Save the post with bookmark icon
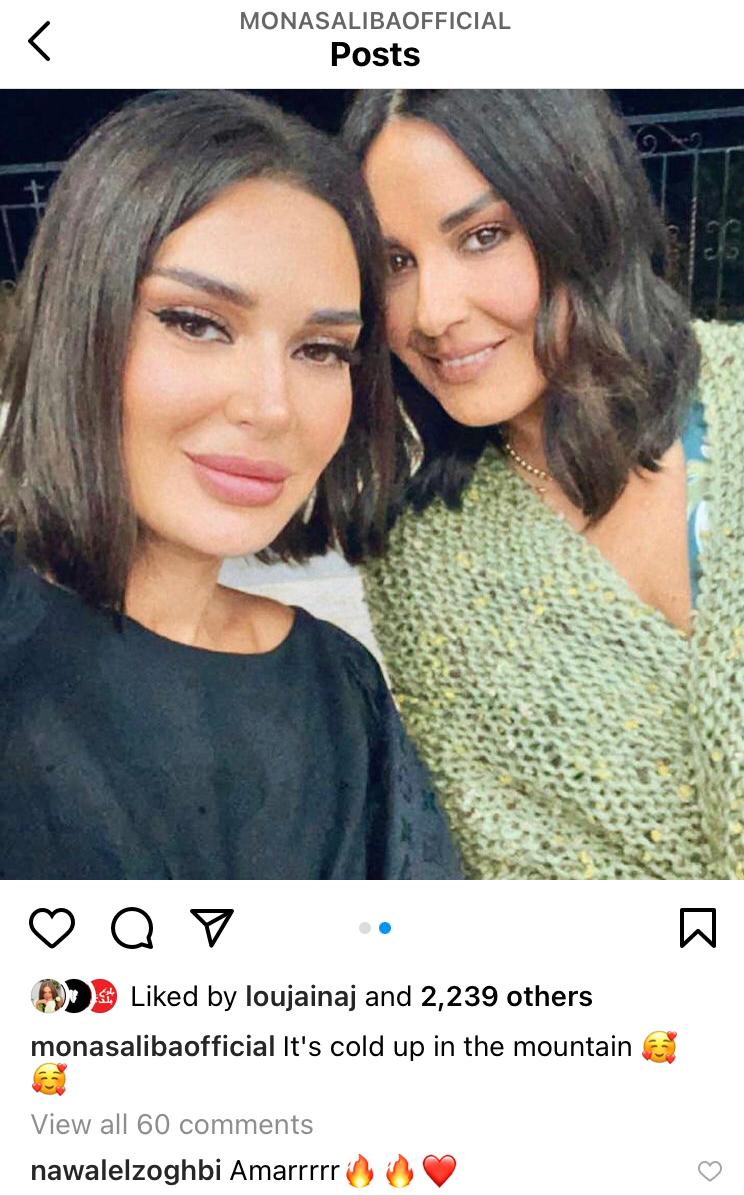 pyautogui.click(x=697, y=928)
